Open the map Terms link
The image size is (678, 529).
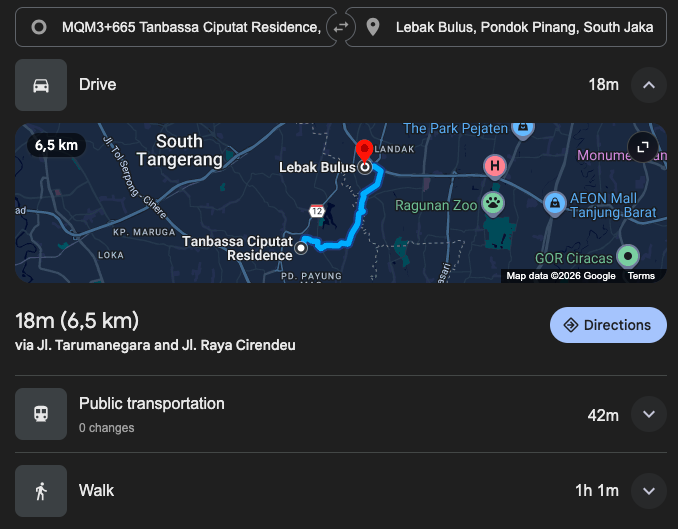point(641,276)
